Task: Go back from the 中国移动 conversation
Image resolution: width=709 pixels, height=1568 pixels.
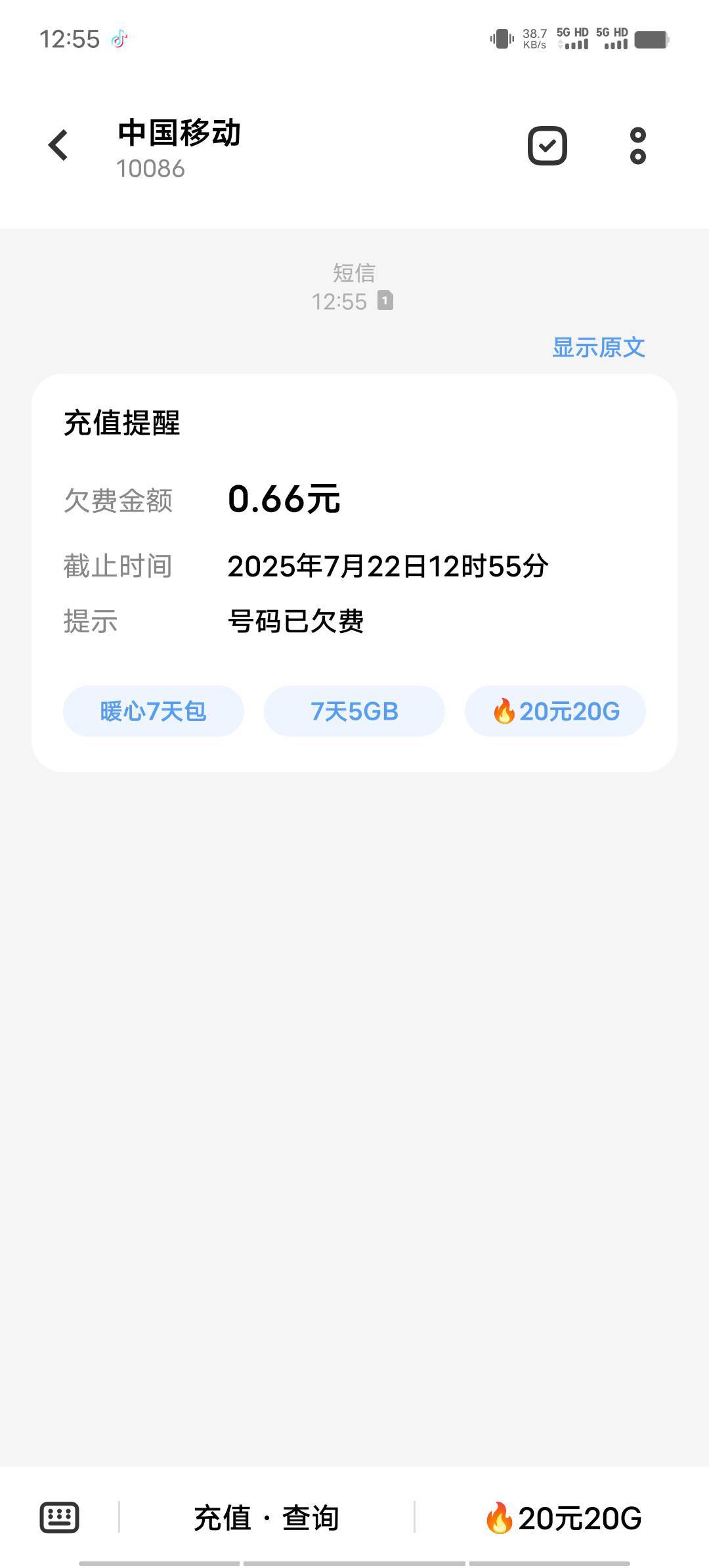Action: click(x=58, y=145)
